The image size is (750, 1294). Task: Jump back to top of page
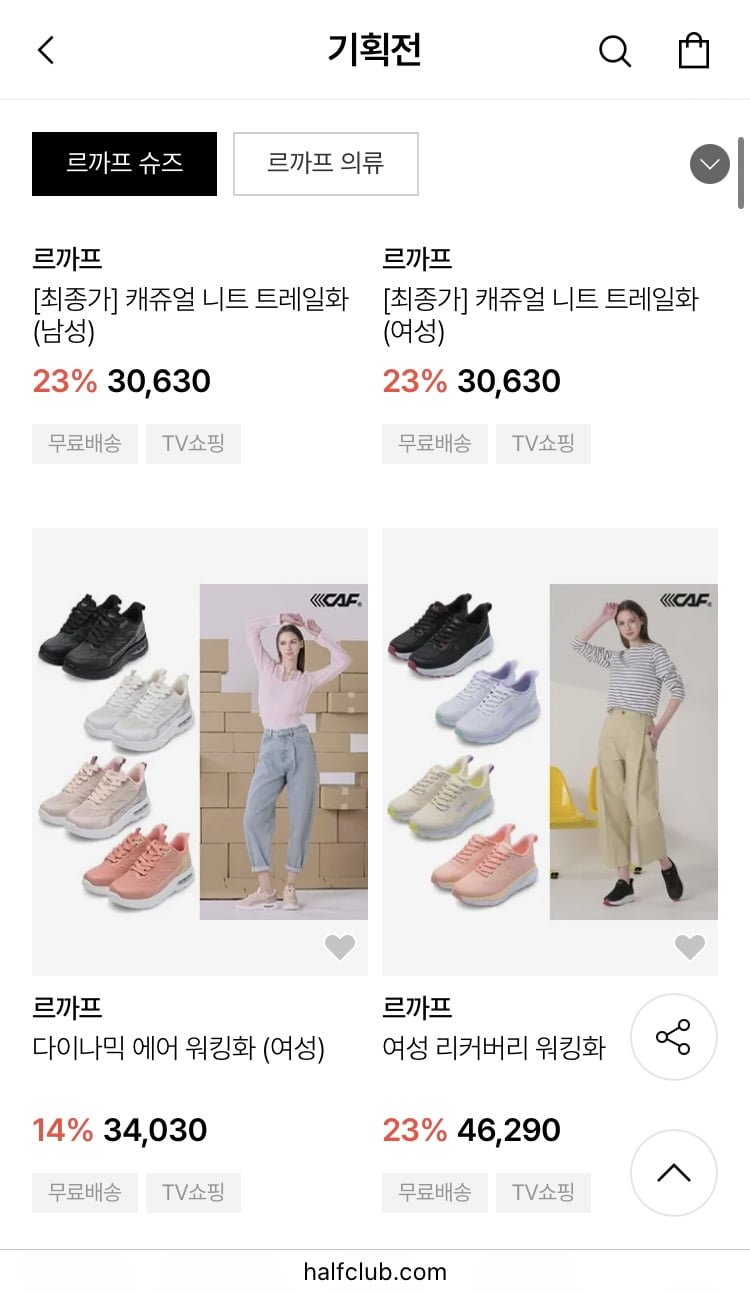click(x=673, y=1173)
